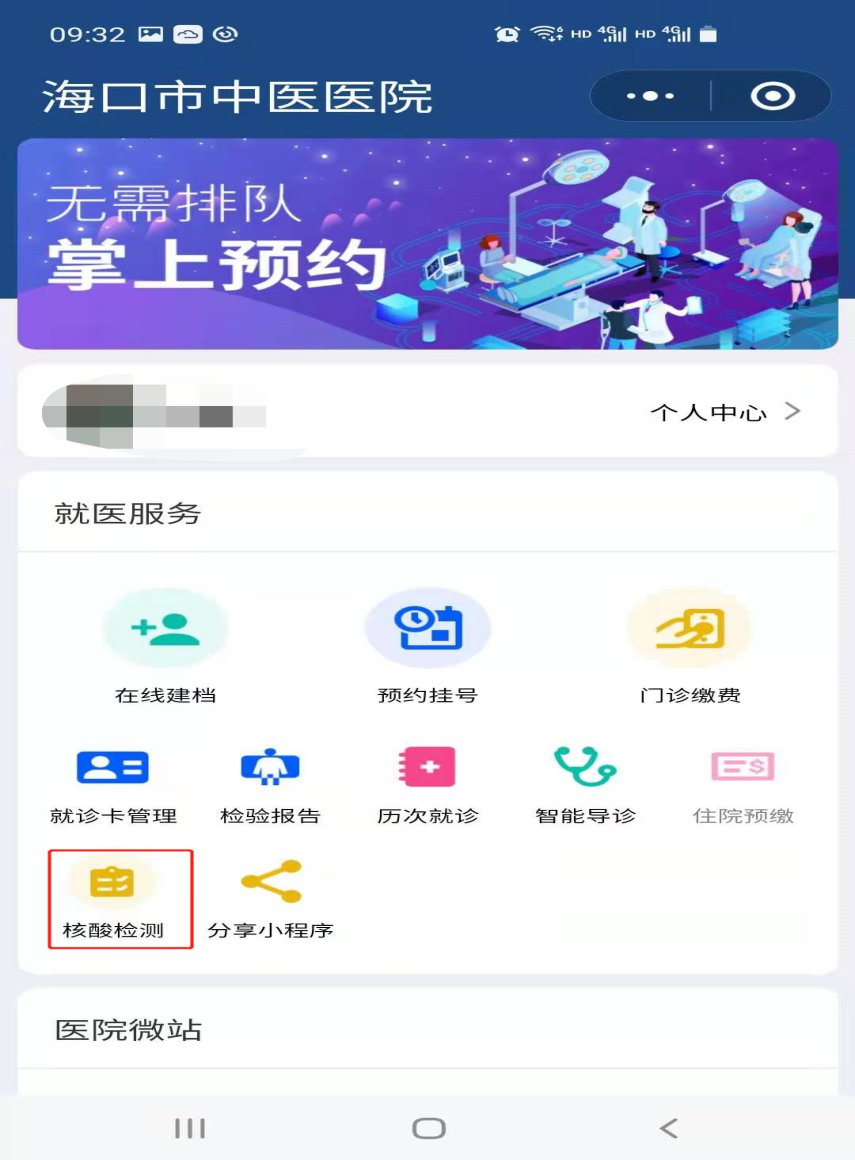The height and width of the screenshot is (1160, 855).
Task: Select 核酸检测 service
Action: point(113,898)
